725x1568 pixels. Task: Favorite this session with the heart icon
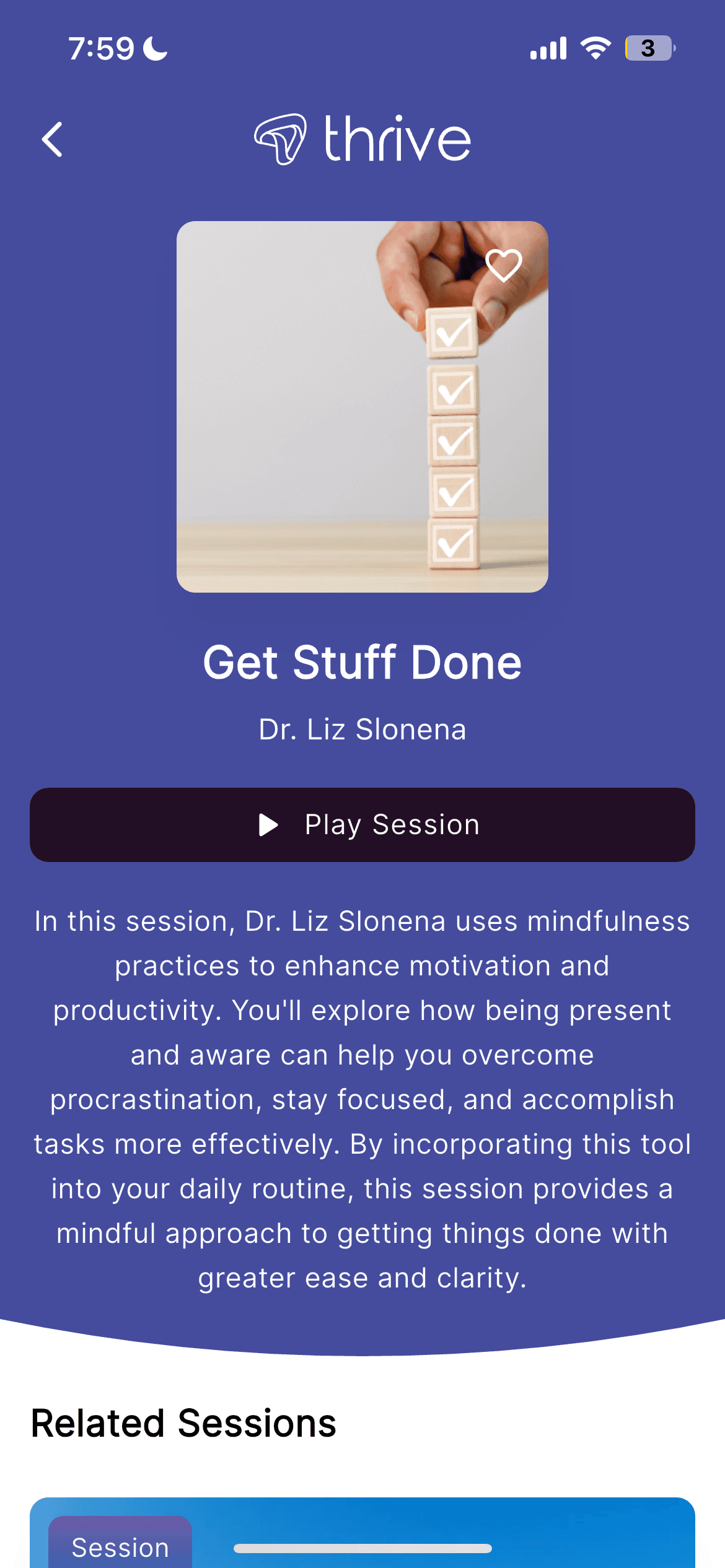click(504, 266)
